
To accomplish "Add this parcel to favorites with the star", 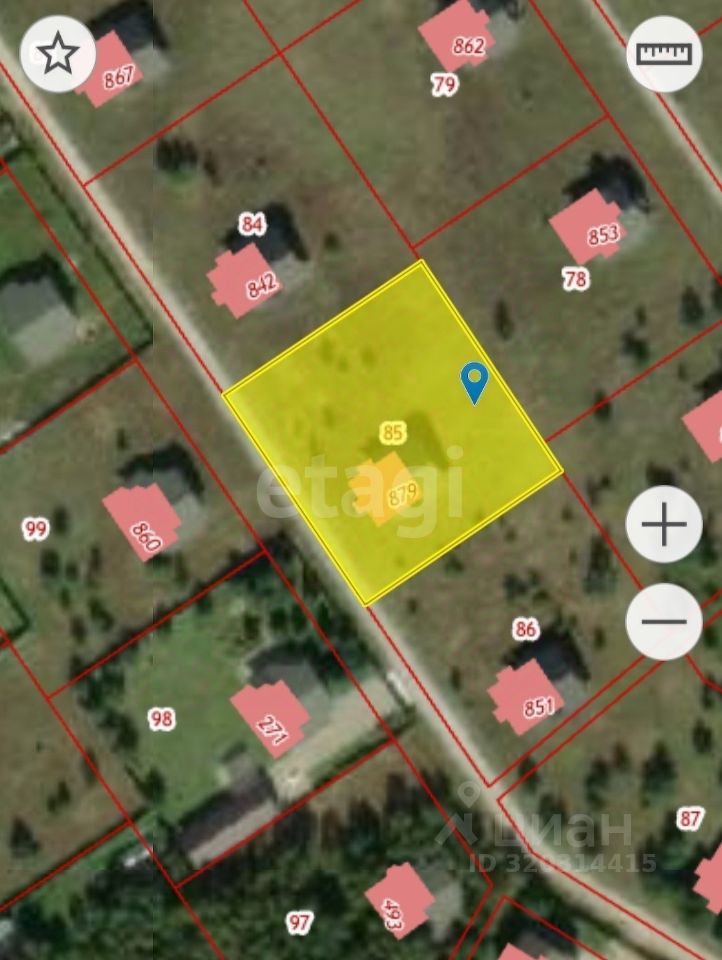I will point(58,55).
